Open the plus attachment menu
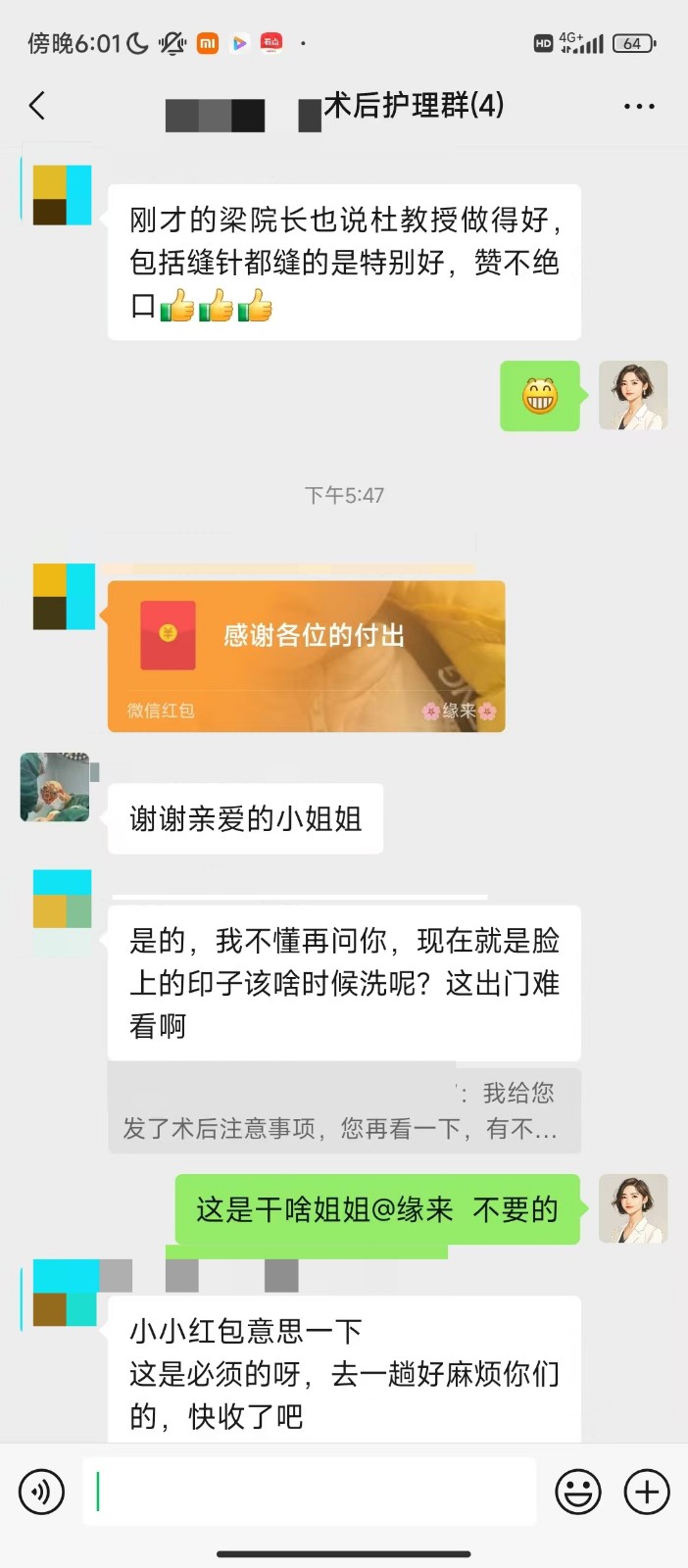This screenshot has width=688, height=1568. point(647,1493)
